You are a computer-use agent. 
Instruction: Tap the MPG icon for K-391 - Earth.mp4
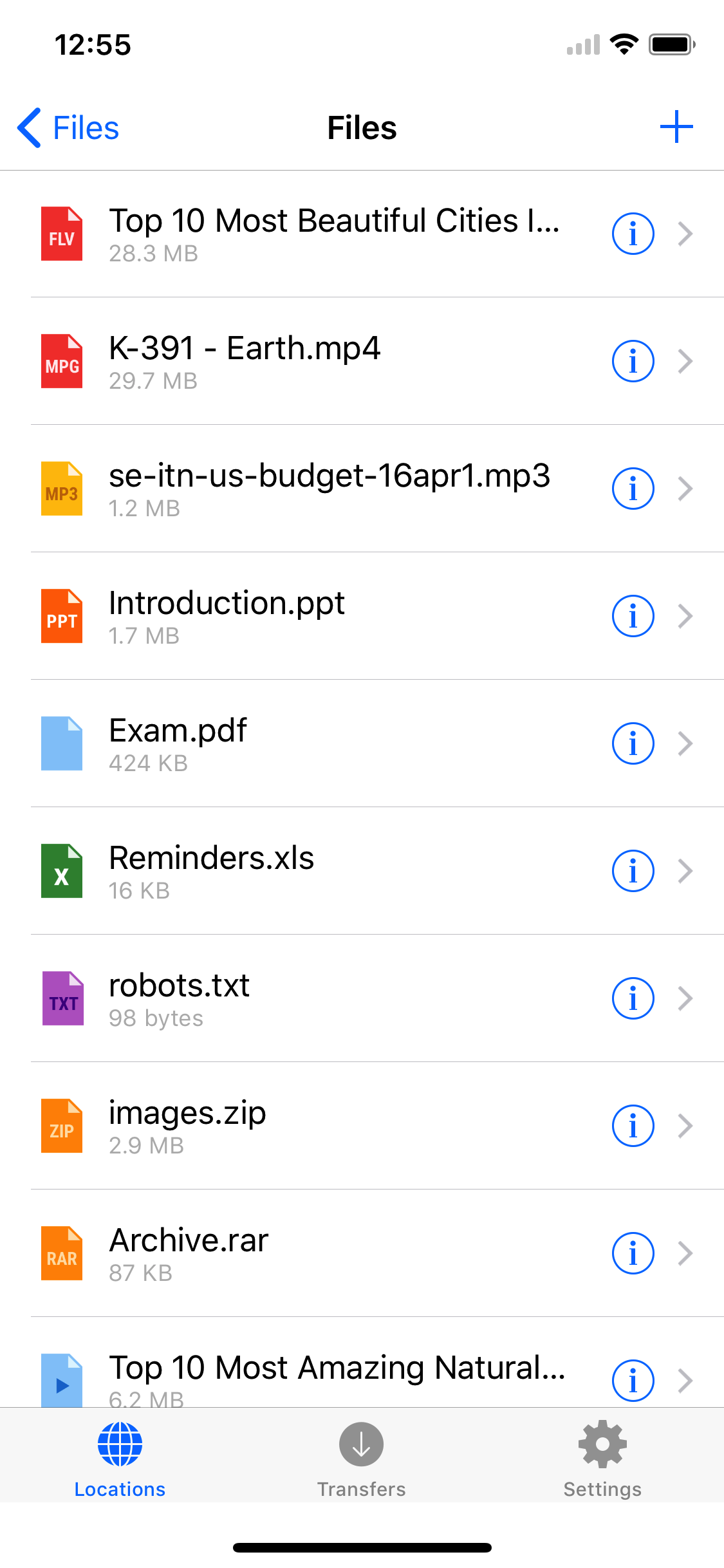pos(62,360)
